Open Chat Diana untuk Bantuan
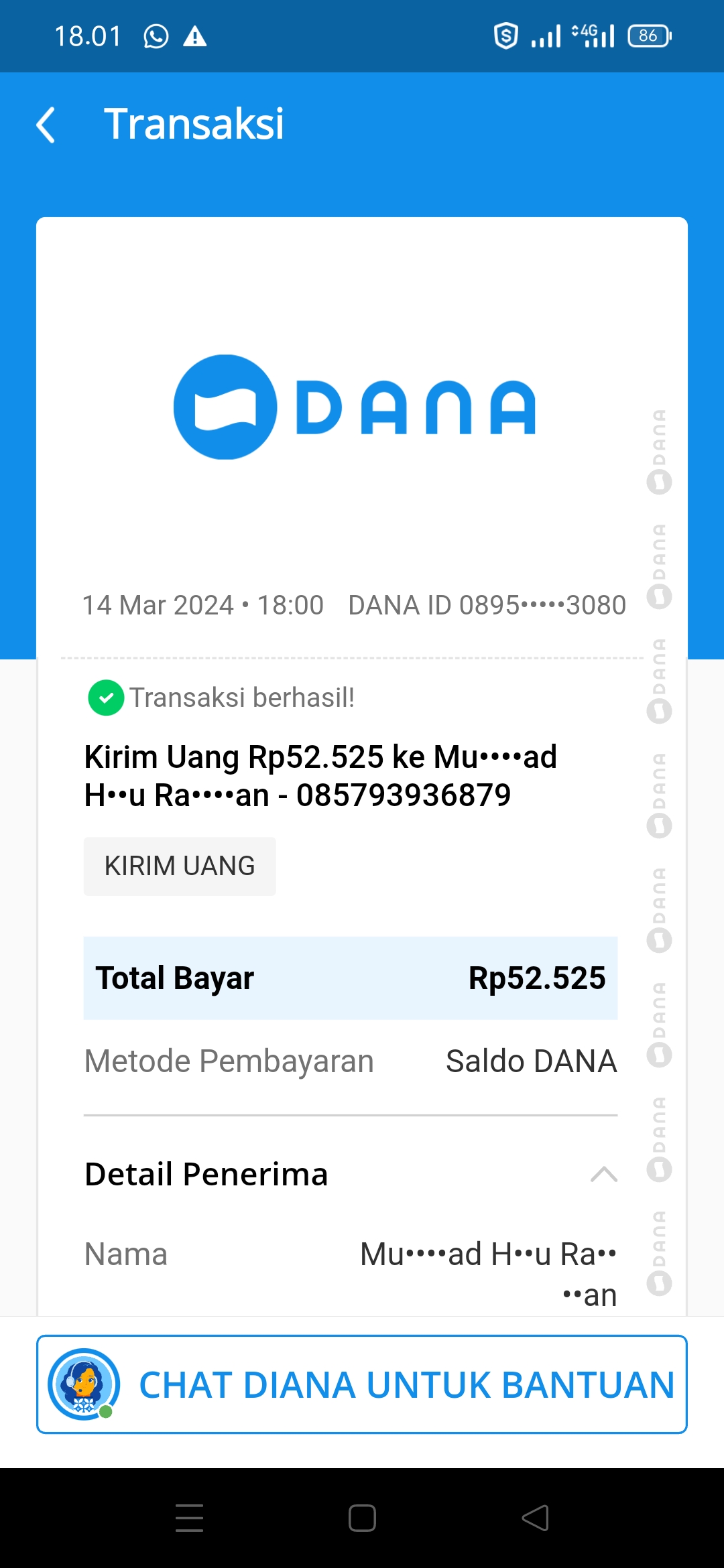Viewport: 724px width, 1568px height. click(362, 1384)
